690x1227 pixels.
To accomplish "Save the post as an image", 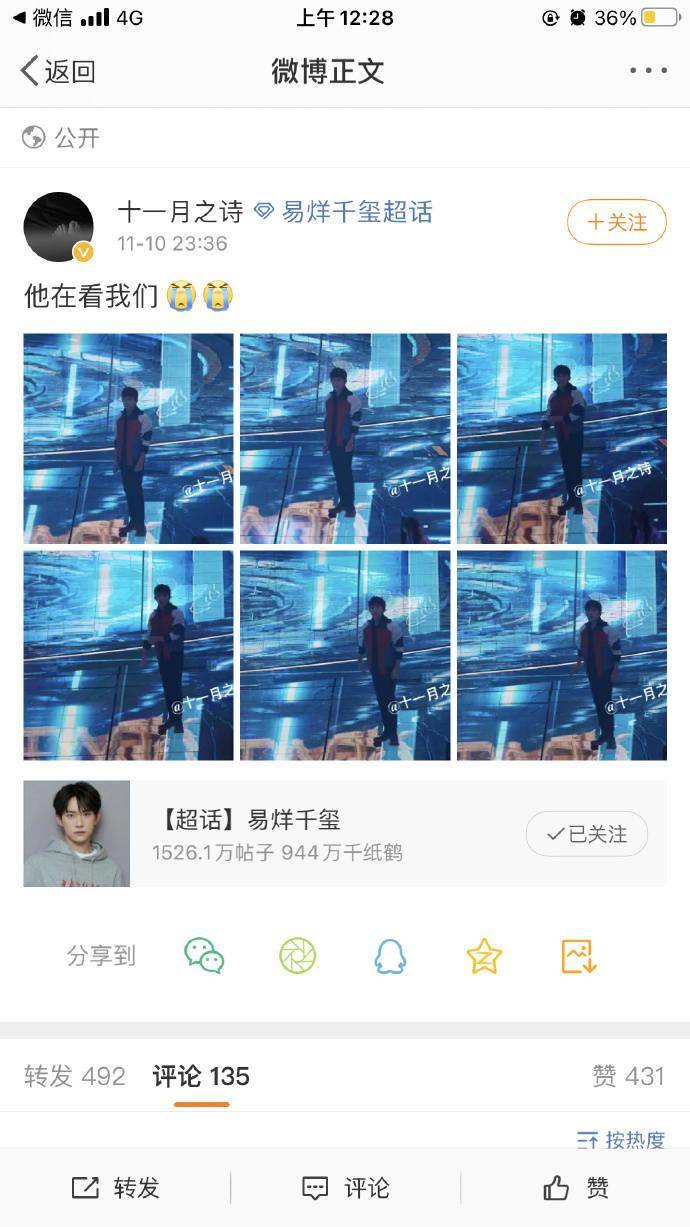I will pyautogui.click(x=578, y=956).
